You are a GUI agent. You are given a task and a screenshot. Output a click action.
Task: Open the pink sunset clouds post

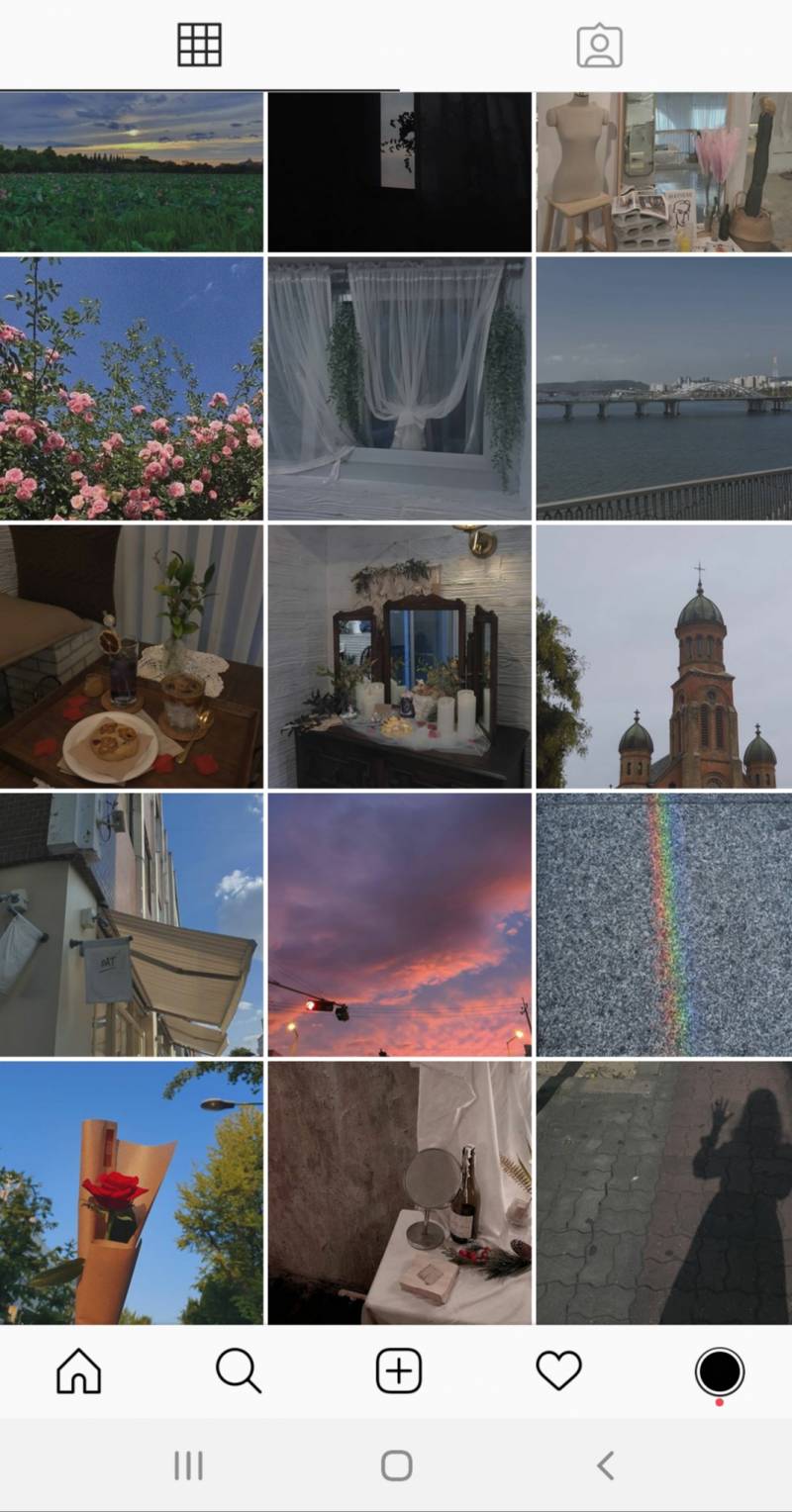(399, 924)
